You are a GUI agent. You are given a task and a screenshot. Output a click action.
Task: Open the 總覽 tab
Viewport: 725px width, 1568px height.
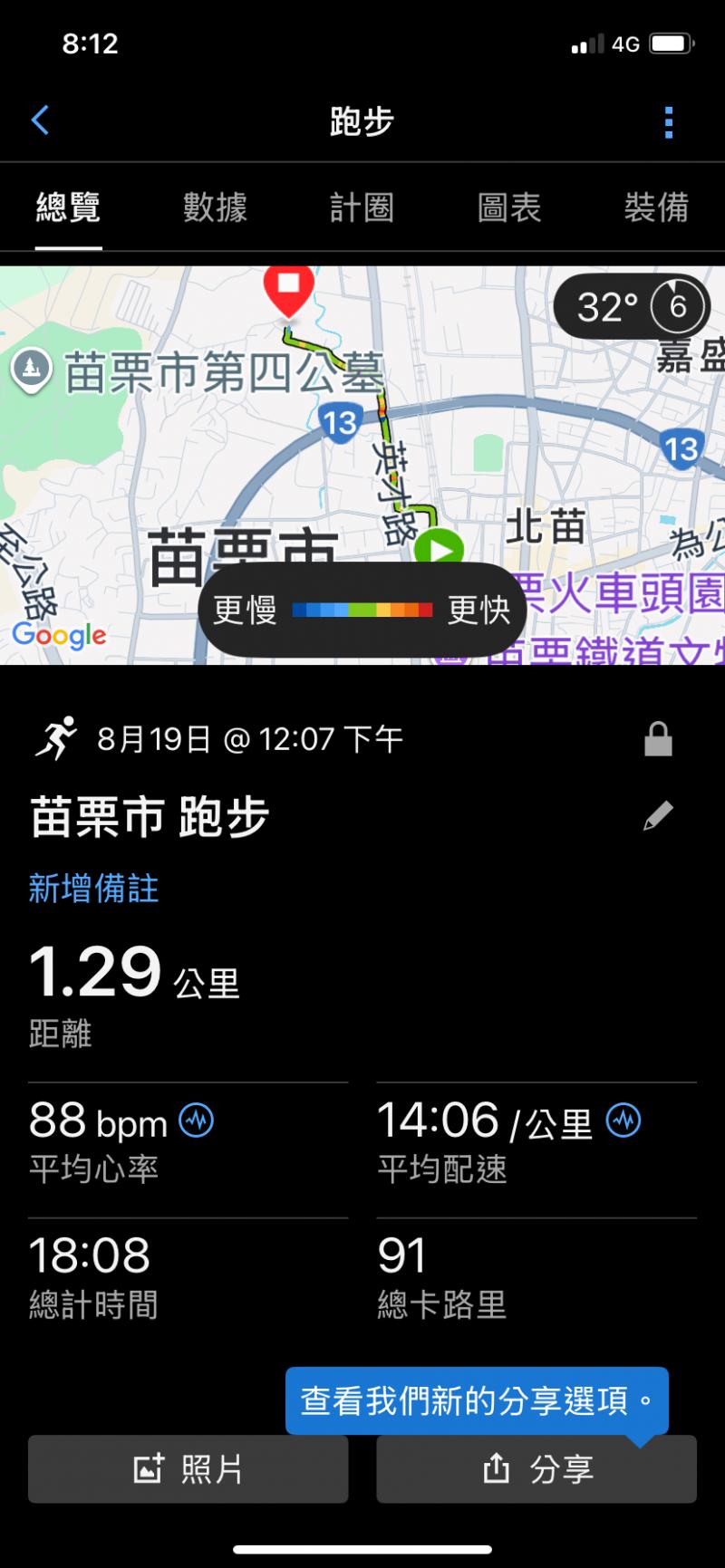[x=68, y=207]
